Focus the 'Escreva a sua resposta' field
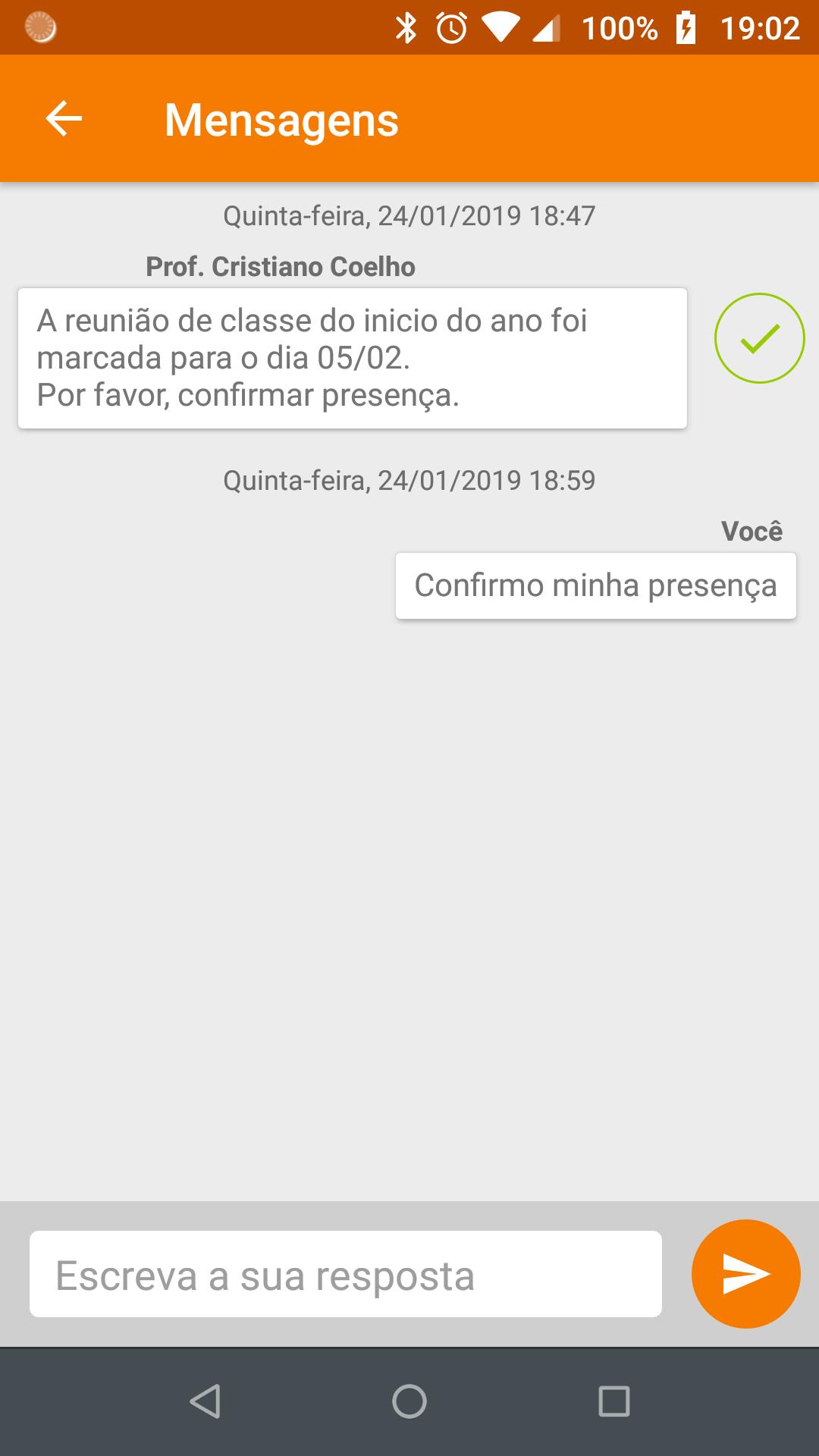The image size is (819, 1456). [x=346, y=1275]
